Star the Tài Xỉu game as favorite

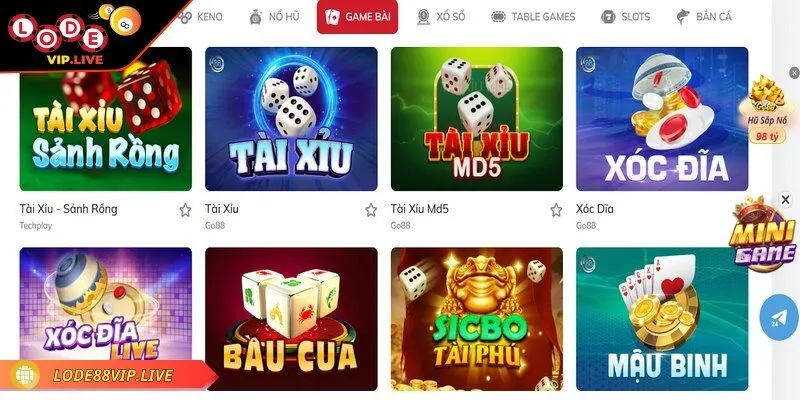coord(371,210)
